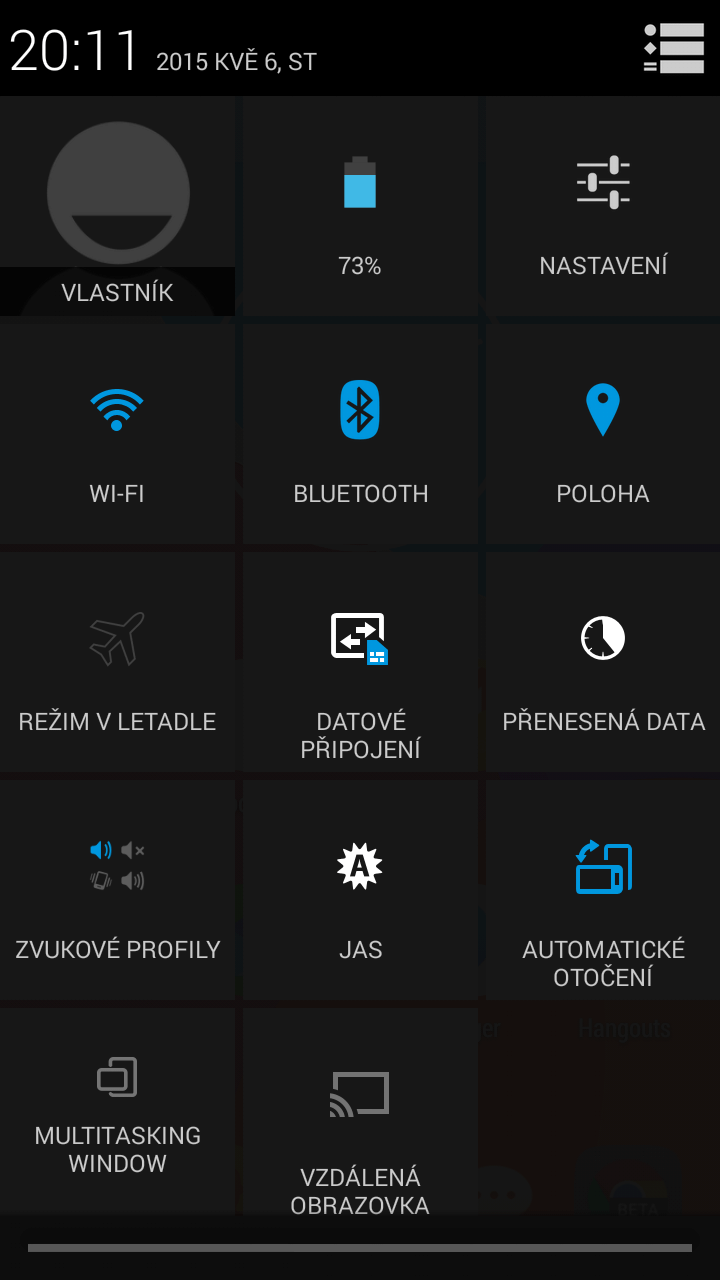Open Vzdálená obrazovka cast screen tile
The width and height of the screenshot is (720, 1280).
[x=360, y=1112]
